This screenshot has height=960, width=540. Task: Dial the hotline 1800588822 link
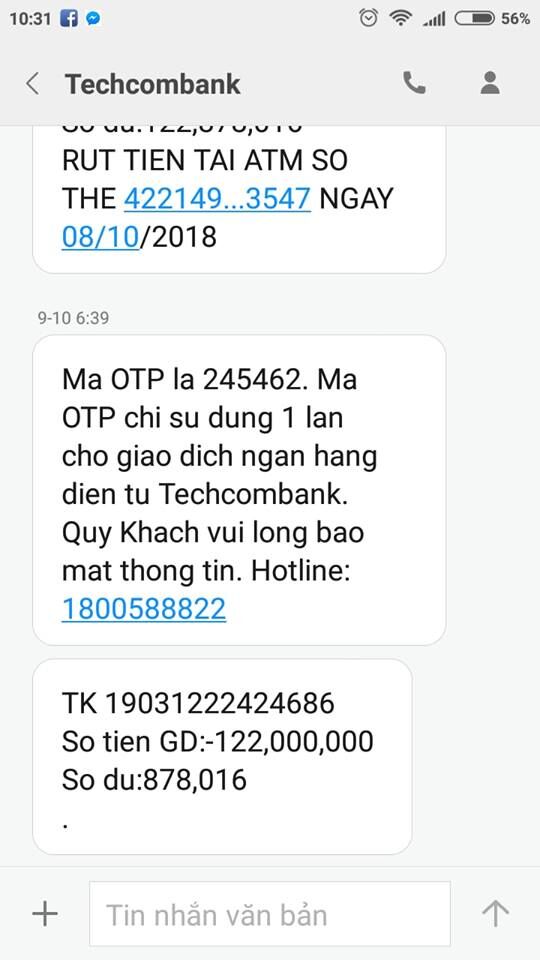[144, 609]
